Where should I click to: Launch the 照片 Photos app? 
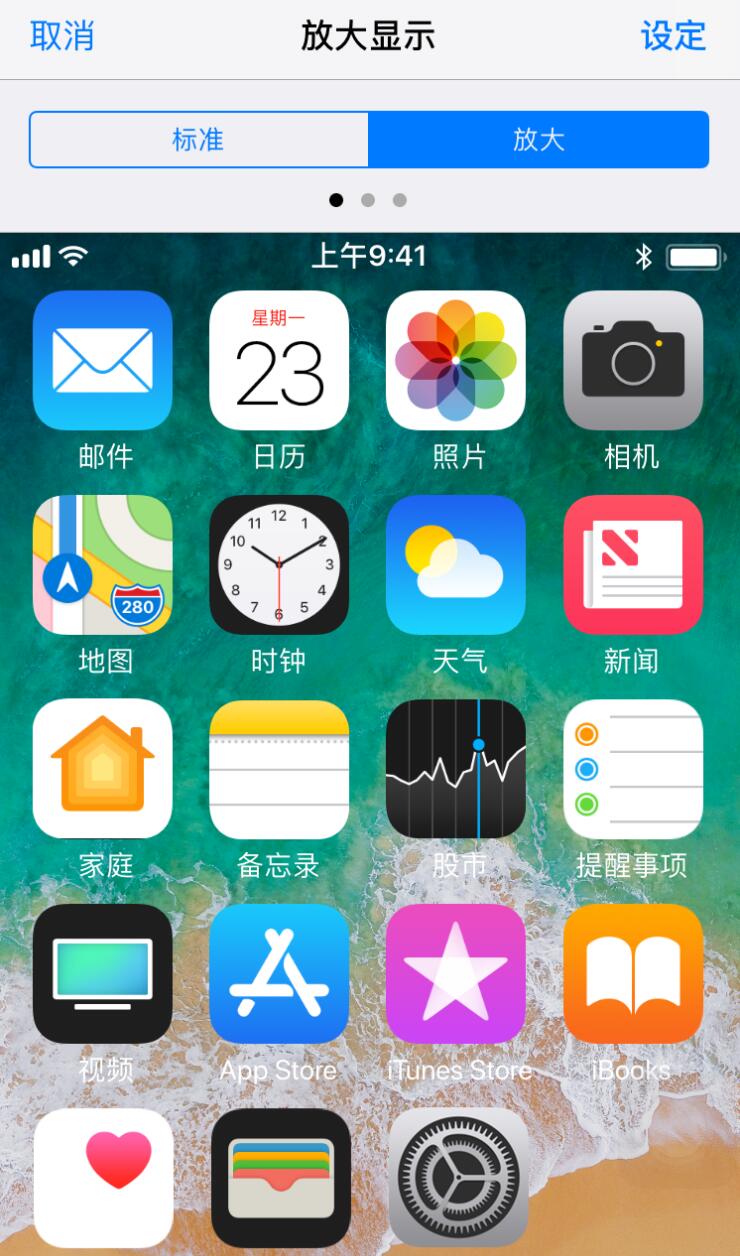pyautogui.click(x=456, y=360)
